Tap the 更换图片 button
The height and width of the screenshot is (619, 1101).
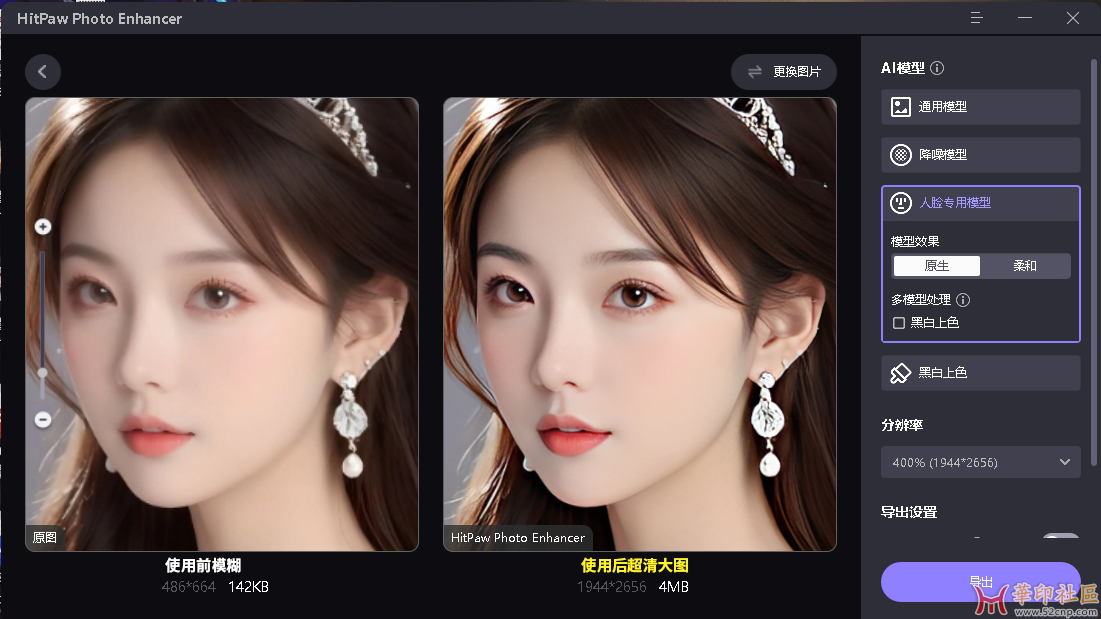click(x=783, y=72)
